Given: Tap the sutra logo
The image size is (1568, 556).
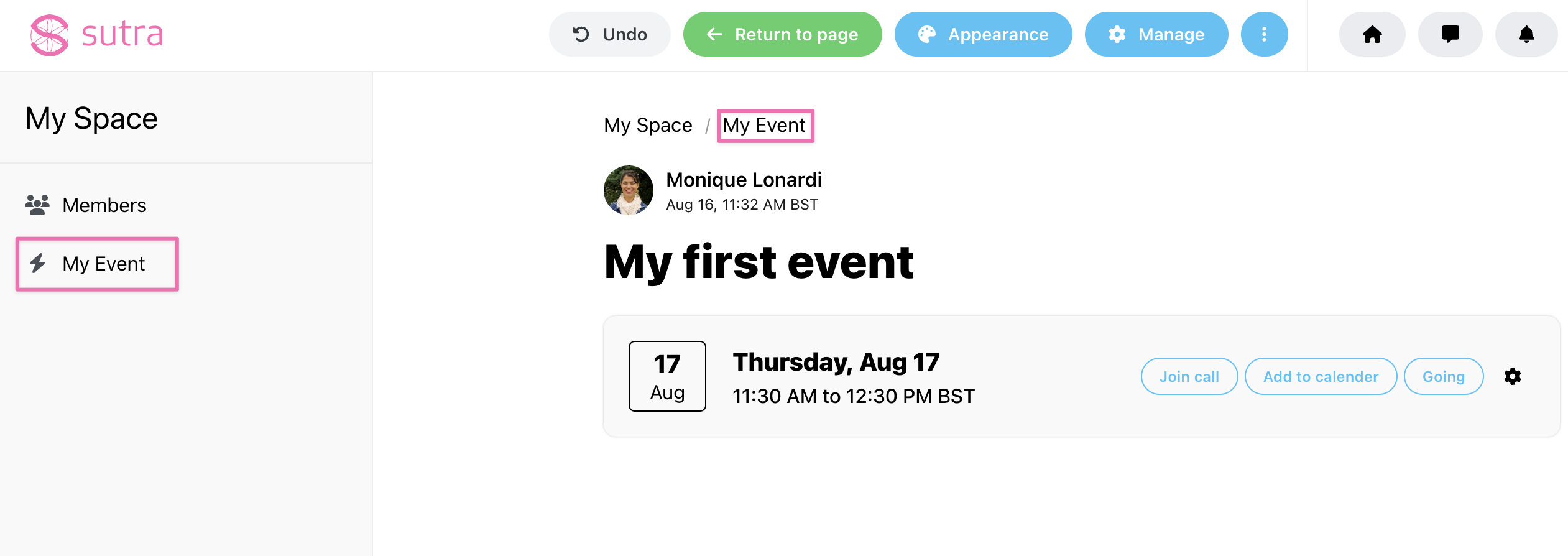Looking at the screenshot, I should click(96, 34).
